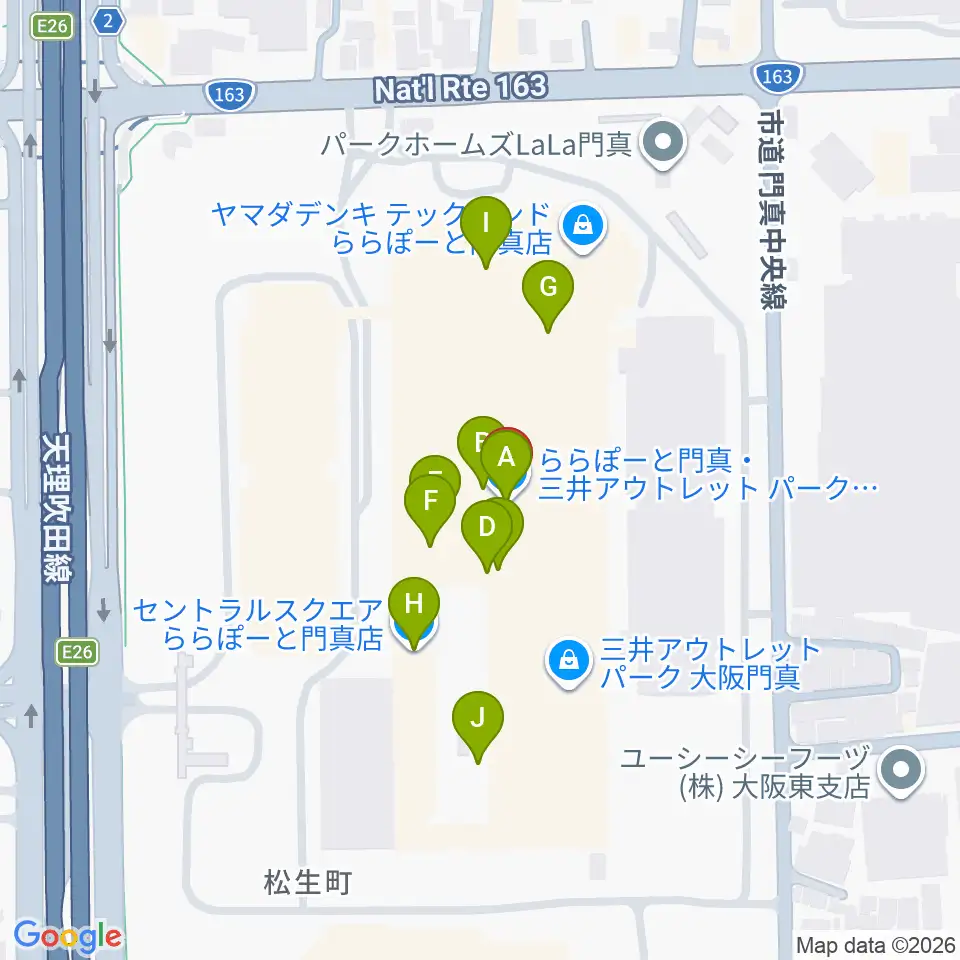This screenshot has height=960, width=960.
Task: Open the green marker A
Action: click(x=506, y=465)
